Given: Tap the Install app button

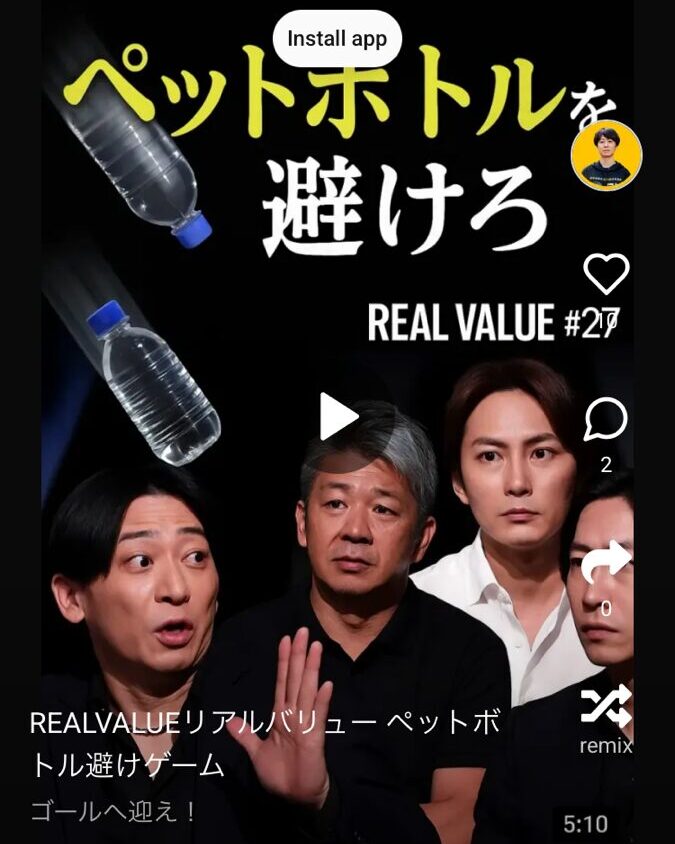Looking at the screenshot, I should point(336,39).
